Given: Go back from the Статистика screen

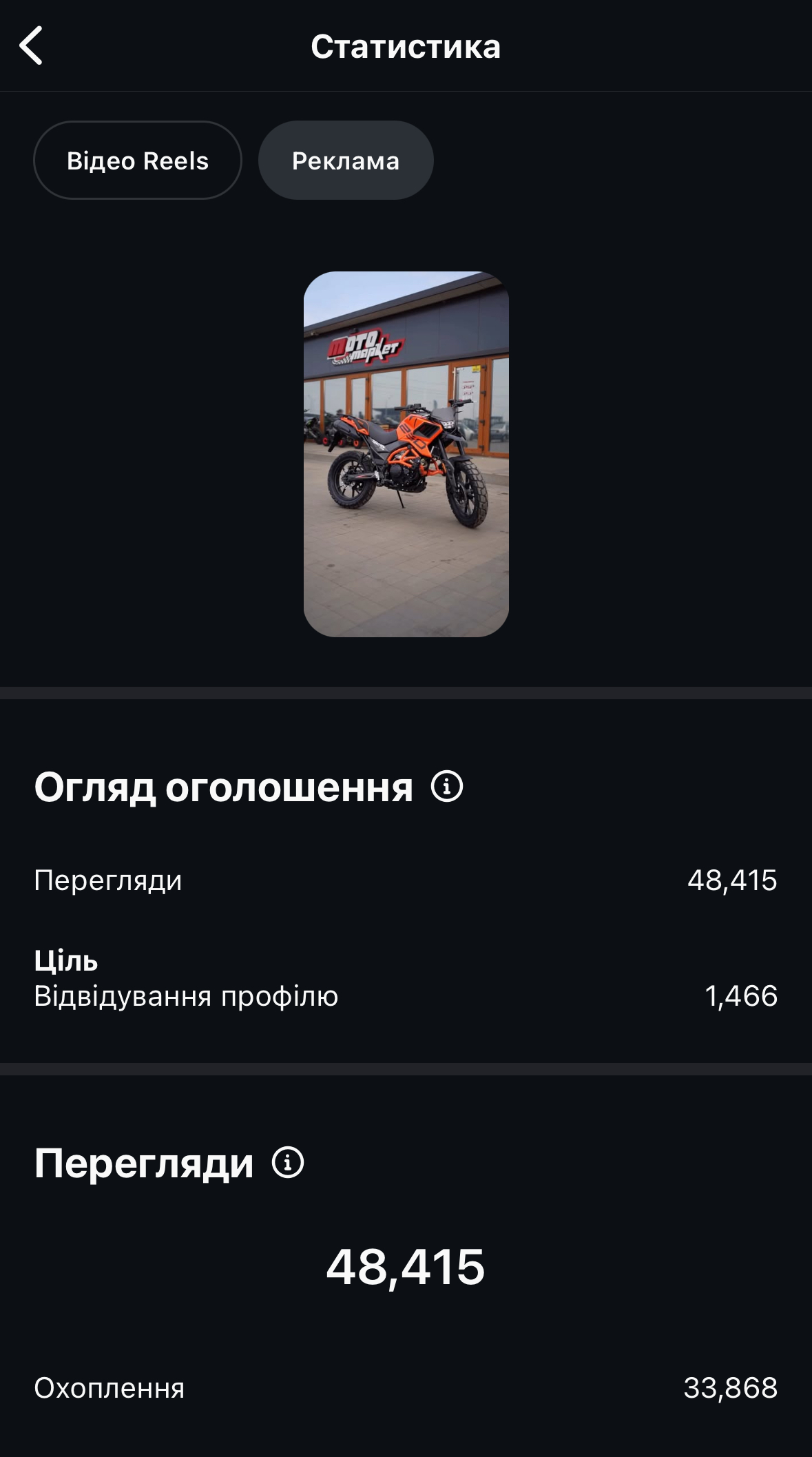Looking at the screenshot, I should pyautogui.click(x=31, y=46).
